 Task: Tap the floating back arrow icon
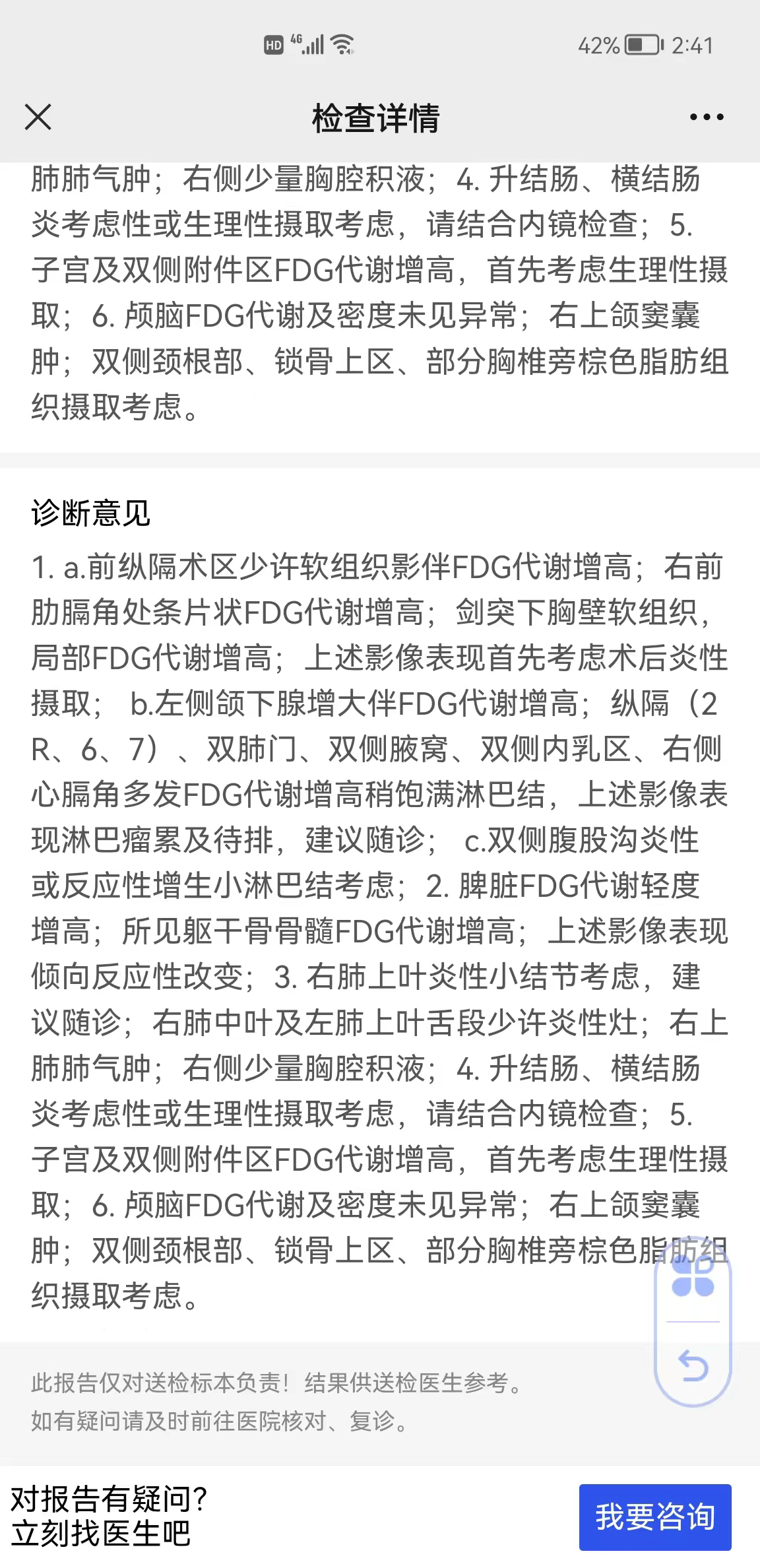click(693, 1365)
